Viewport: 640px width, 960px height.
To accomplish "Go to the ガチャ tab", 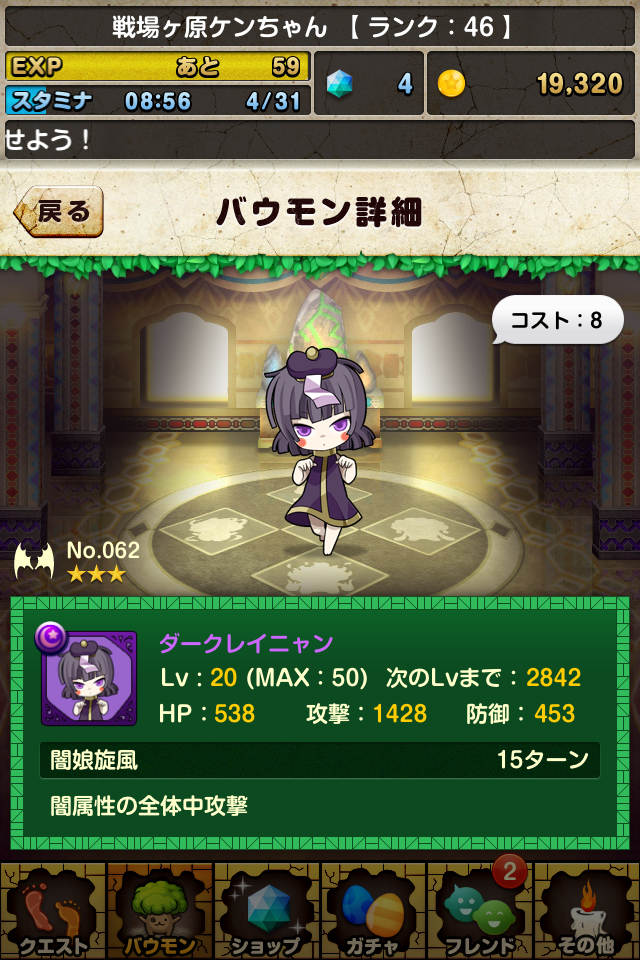I will (x=373, y=911).
